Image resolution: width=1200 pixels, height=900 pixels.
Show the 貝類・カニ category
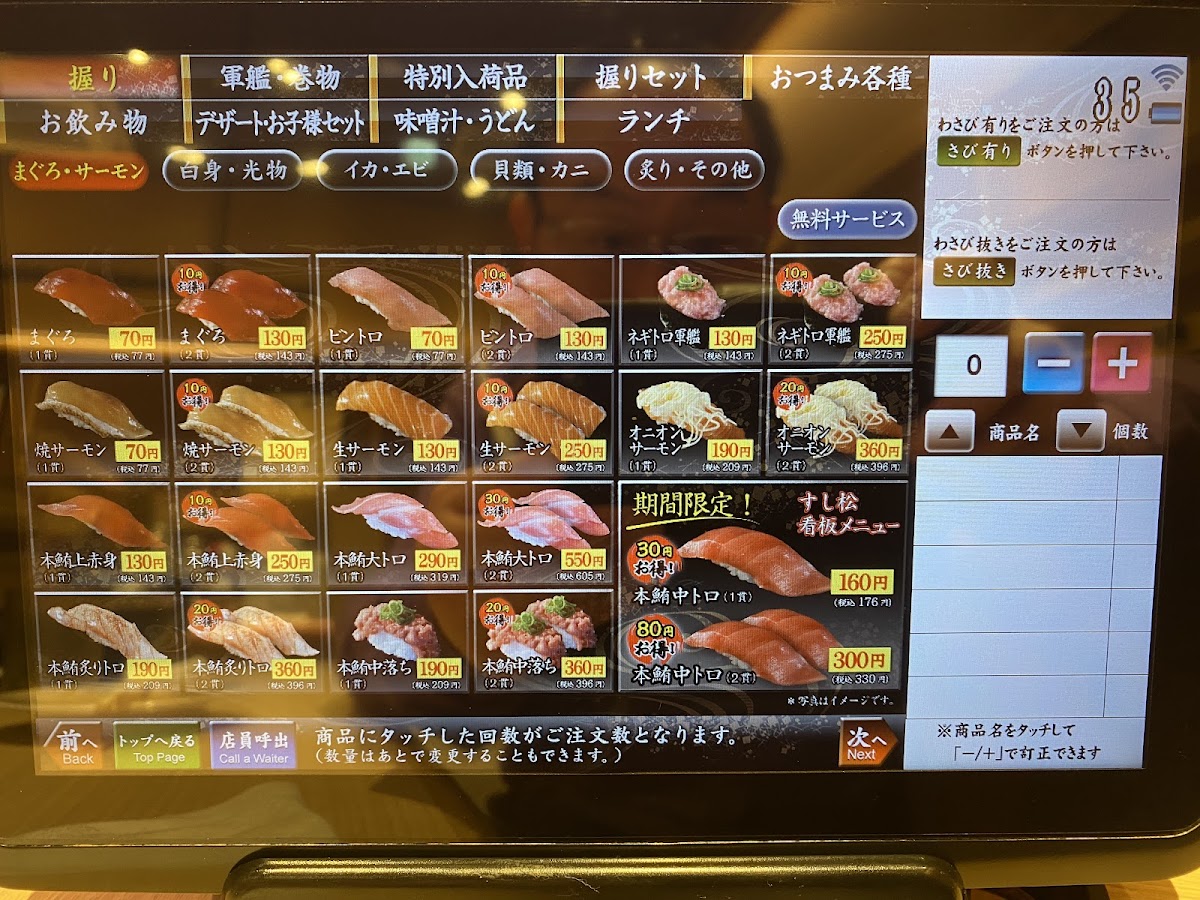coord(541,170)
